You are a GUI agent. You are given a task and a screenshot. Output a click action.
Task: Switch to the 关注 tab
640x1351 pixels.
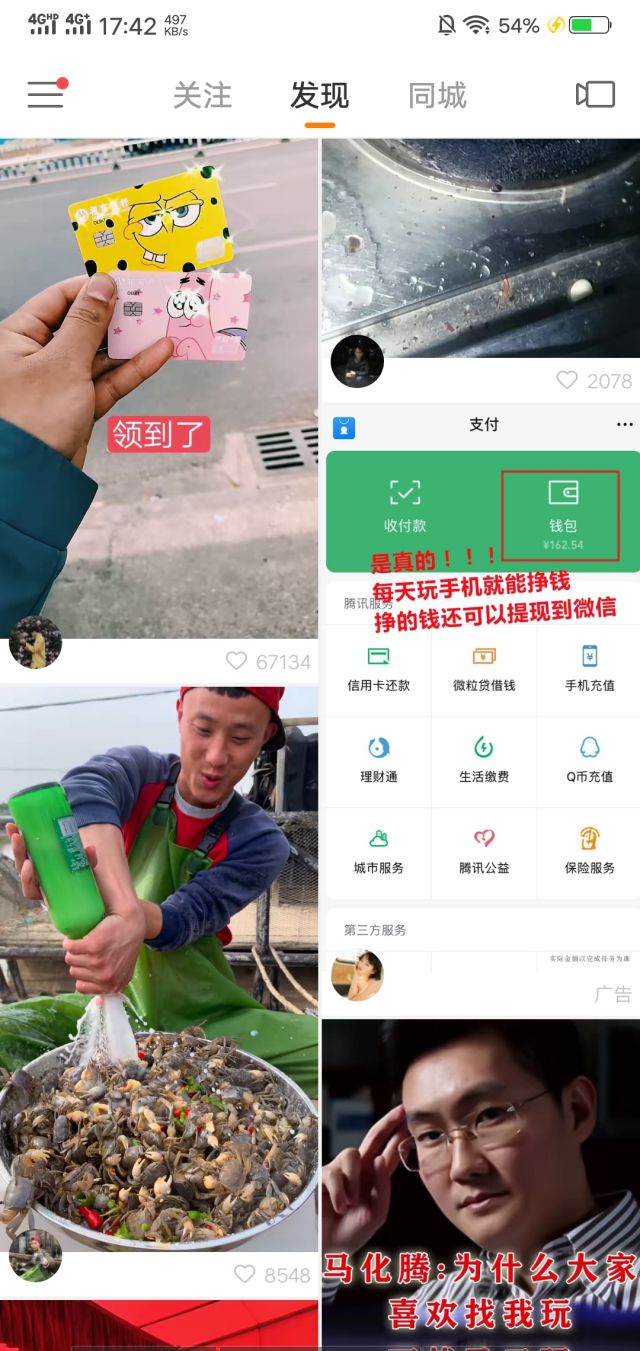point(202,96)
